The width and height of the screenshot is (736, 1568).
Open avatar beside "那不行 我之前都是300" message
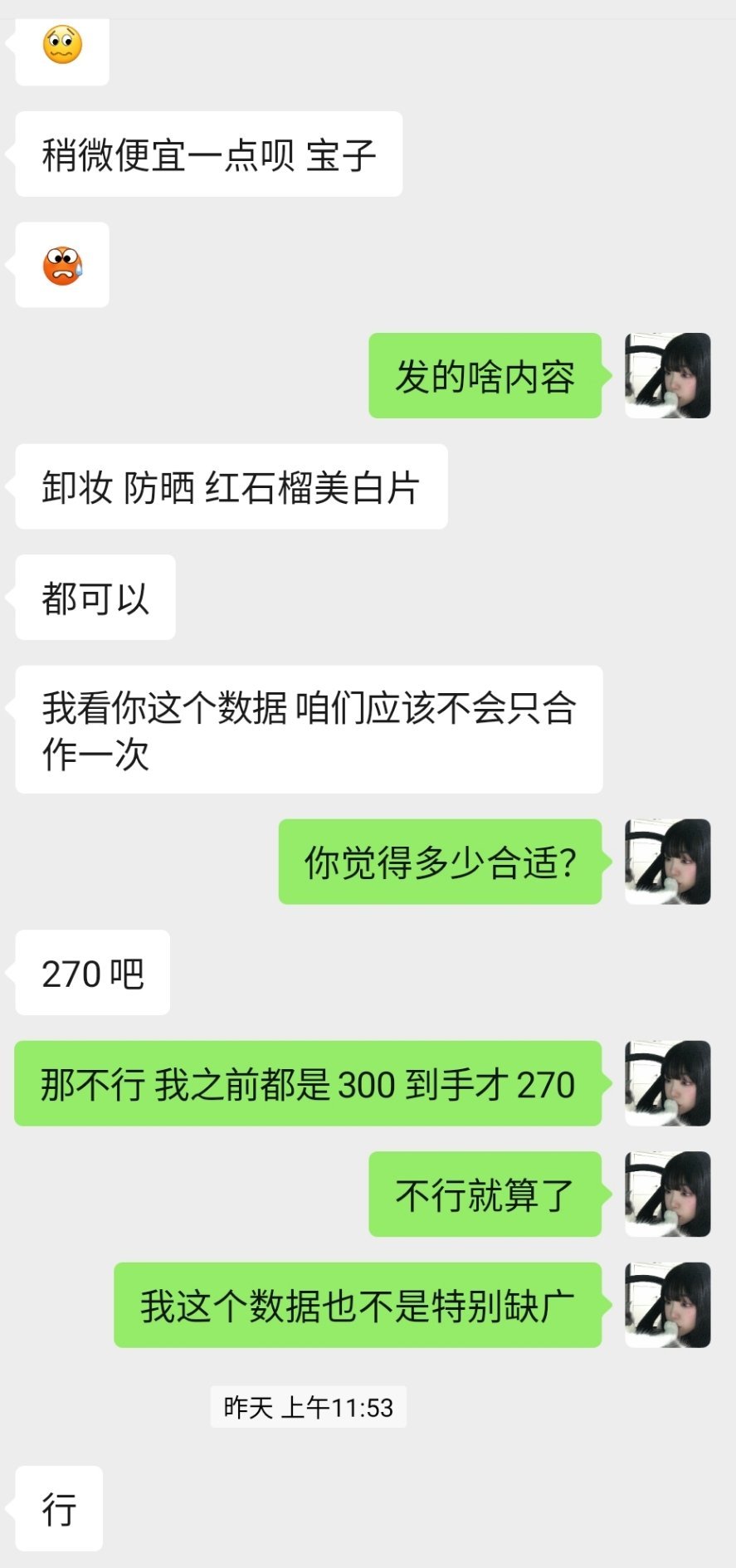click(x=667, y=1083)
